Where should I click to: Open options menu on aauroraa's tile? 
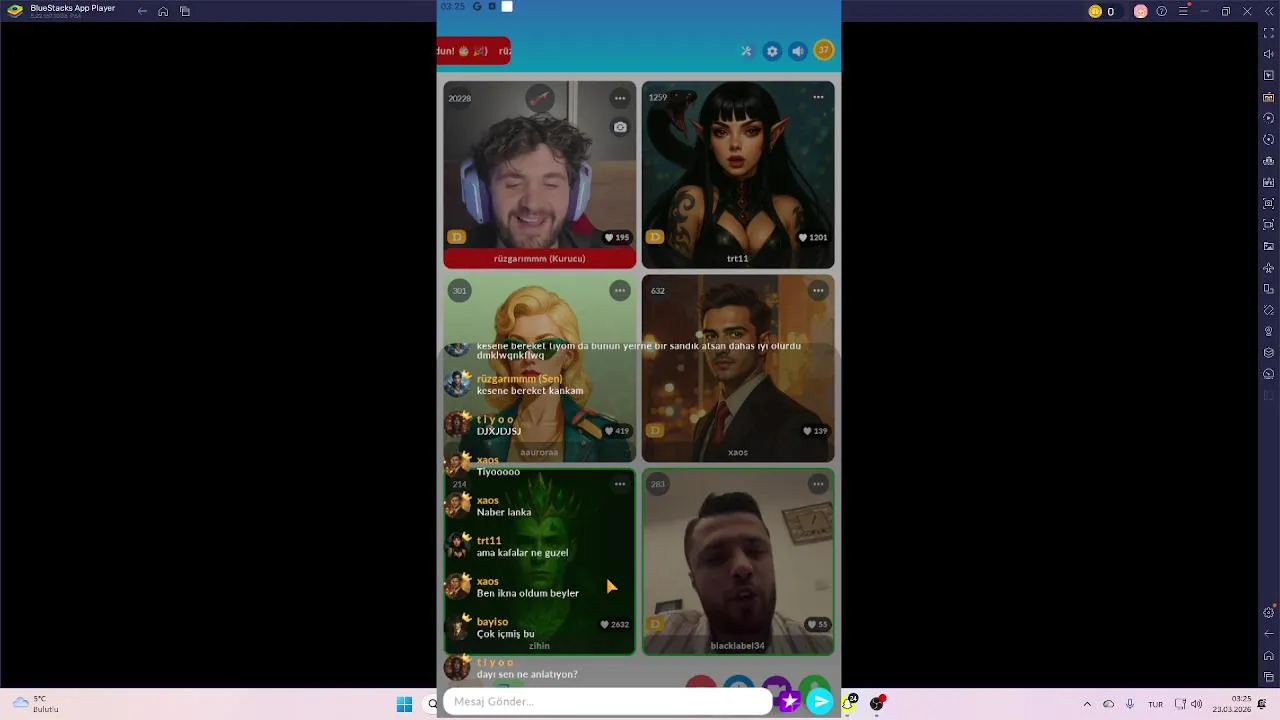point(620,290)
